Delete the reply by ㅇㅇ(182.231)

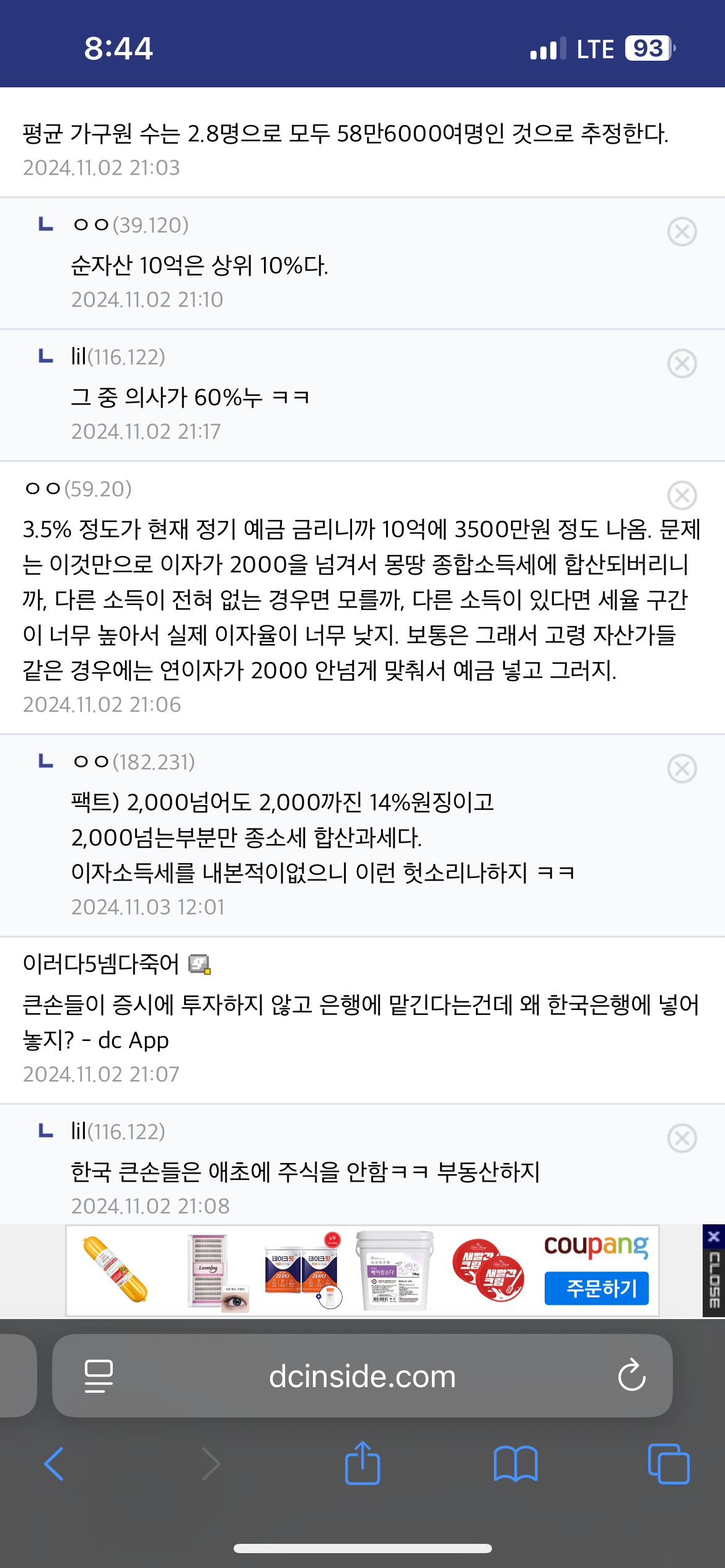tap(682, 769)
